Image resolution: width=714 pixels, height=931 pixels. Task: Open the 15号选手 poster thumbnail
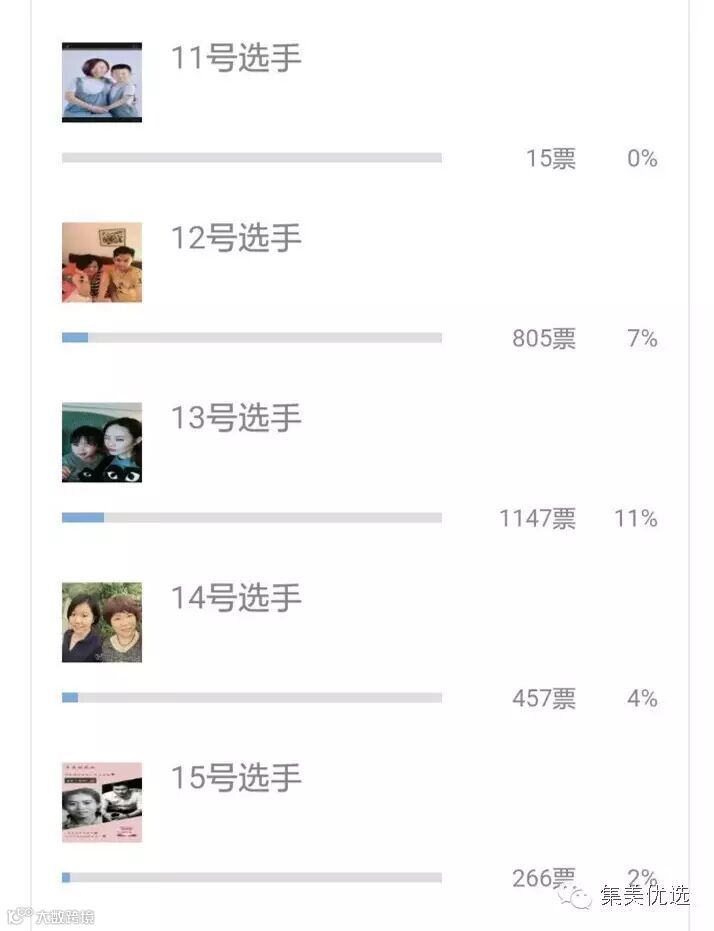[102, 802]
